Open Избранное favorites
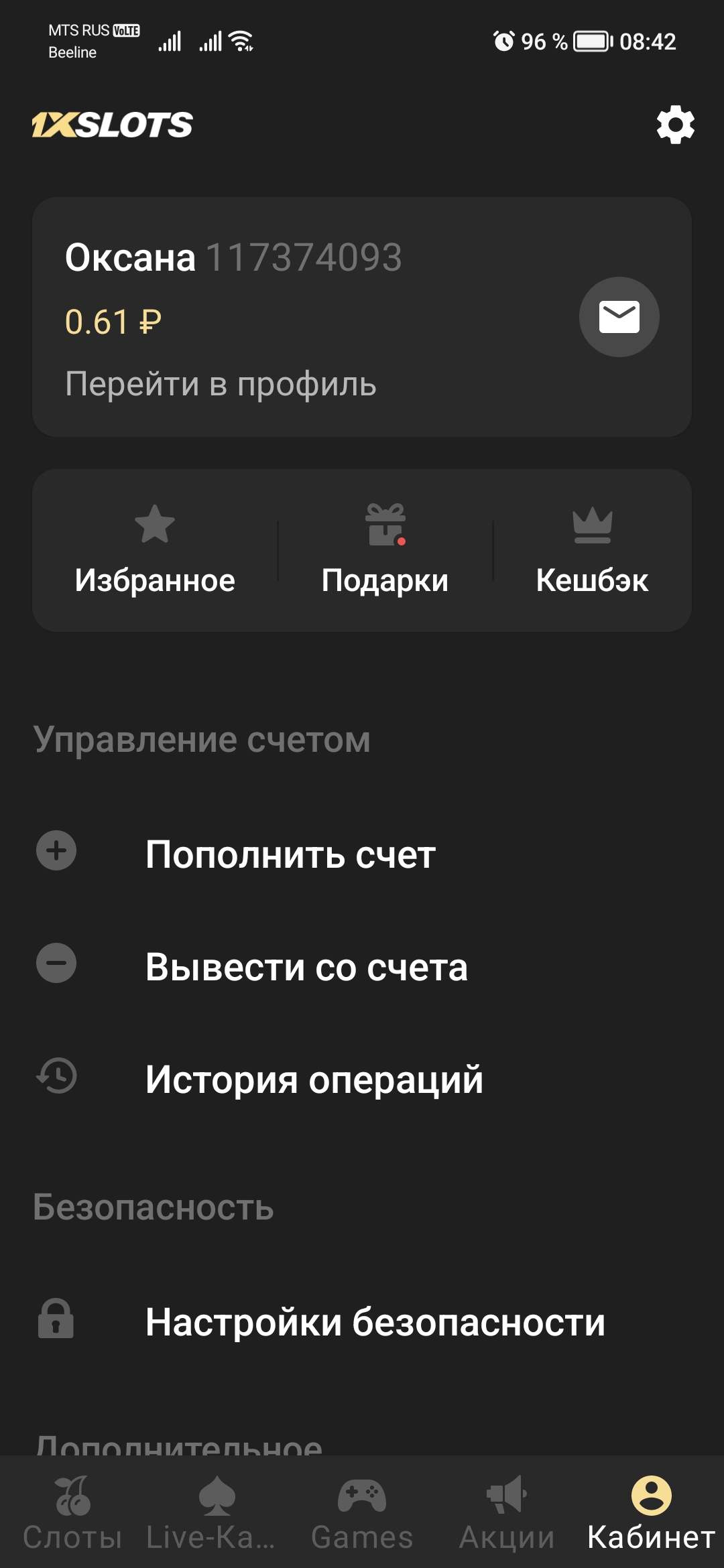 155,551
